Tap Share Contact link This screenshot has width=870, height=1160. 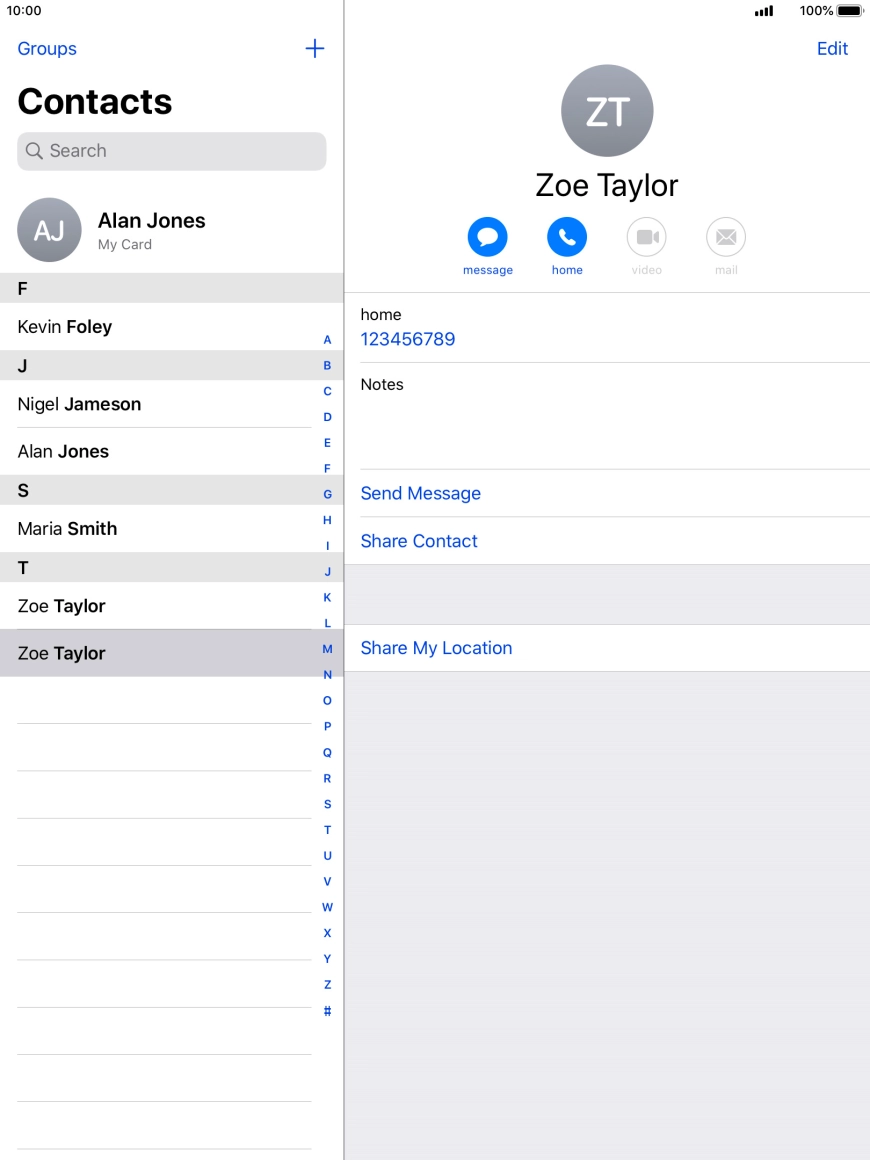point(419,541)
